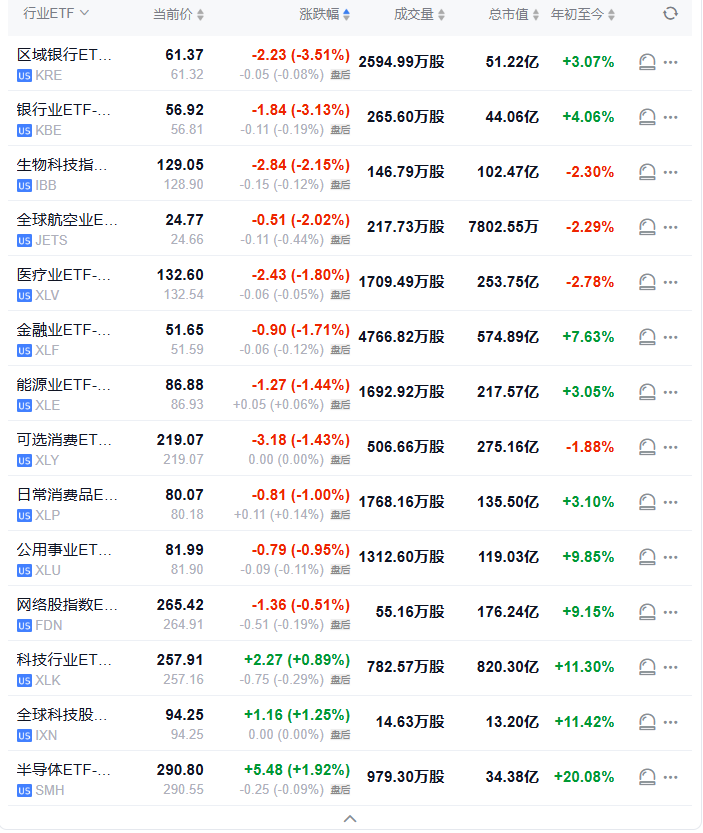Set a price alert for XLU
The height and width of the screenshot is (833, 703).
click(x=647, y=557)
